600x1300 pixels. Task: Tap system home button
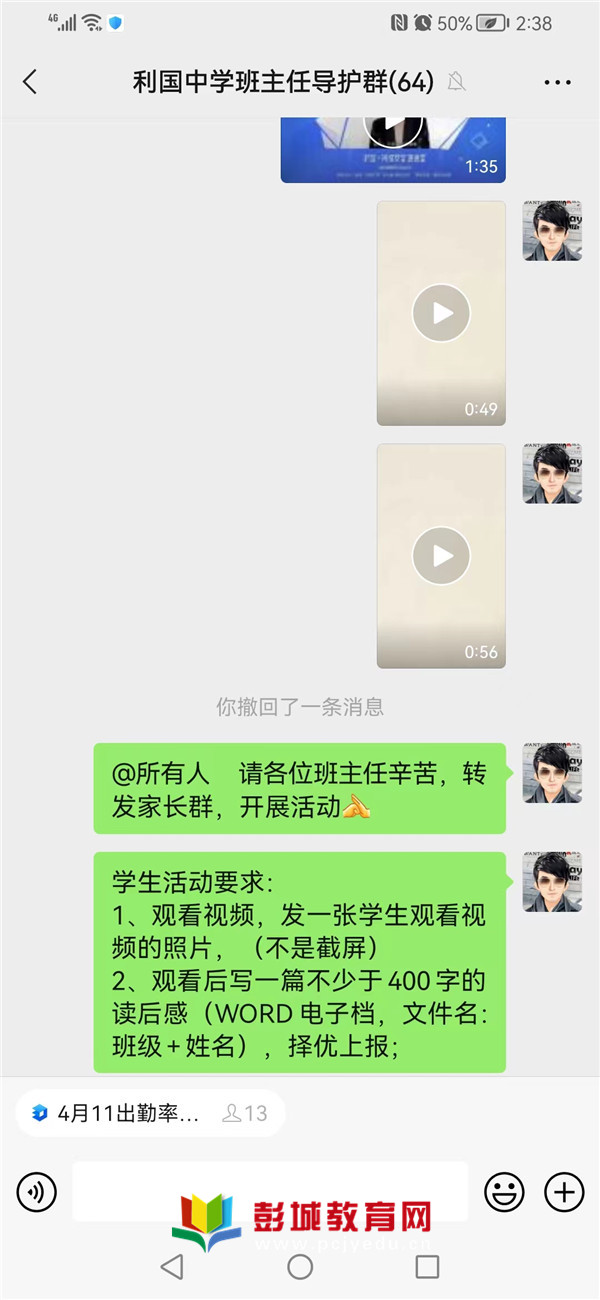pyautogui.click(x=300, y=1267)
